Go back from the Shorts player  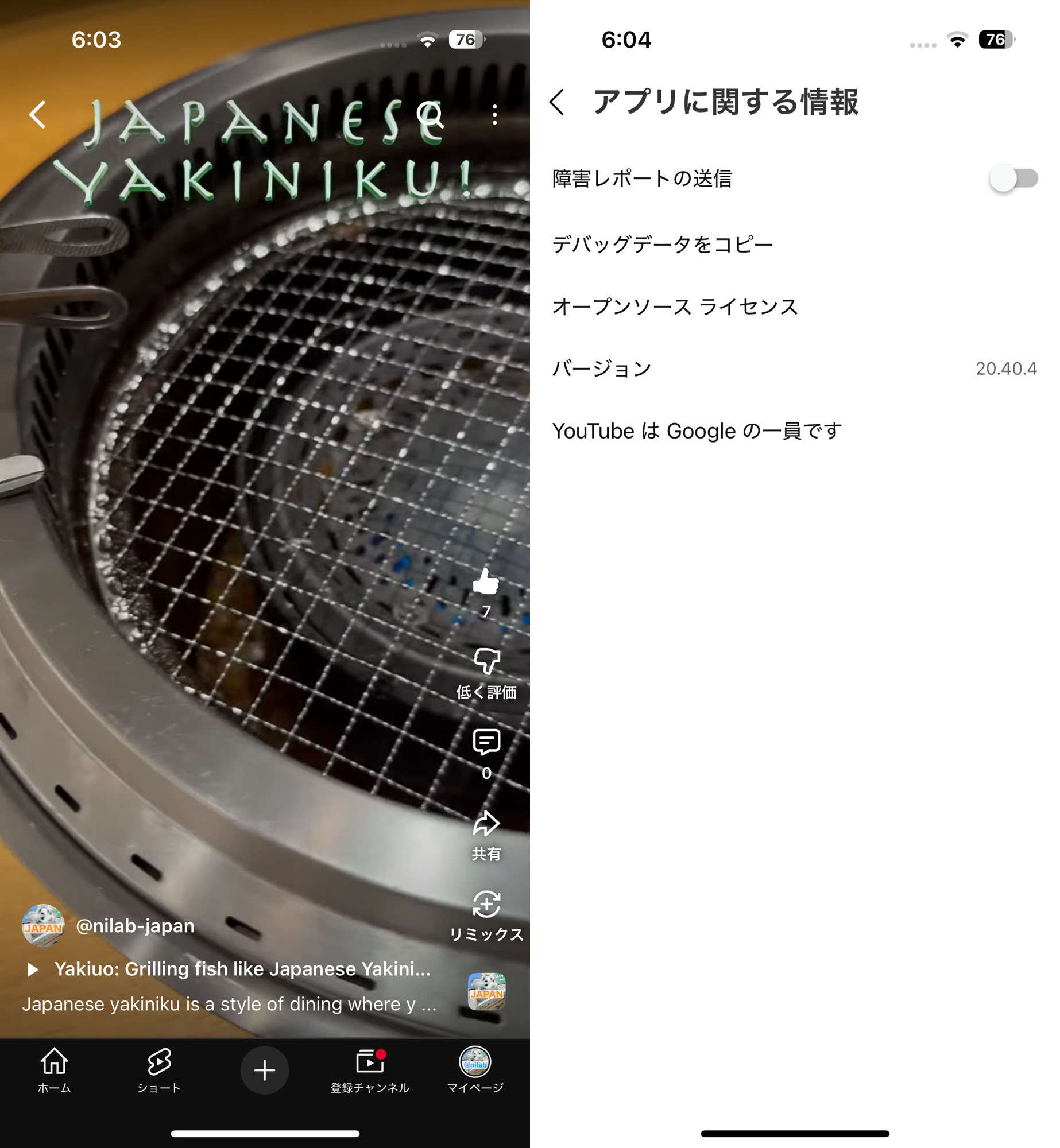37,114
